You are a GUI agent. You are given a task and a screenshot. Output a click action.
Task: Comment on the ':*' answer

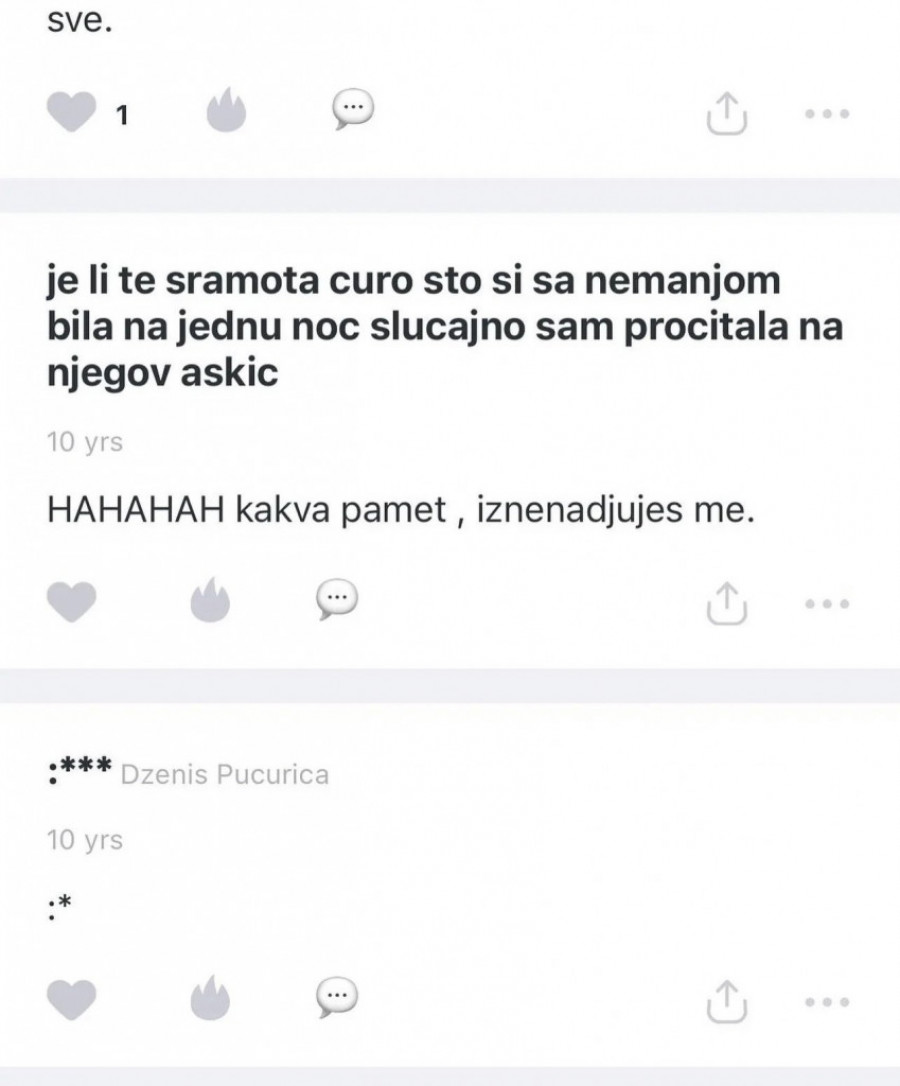point(336,994)
